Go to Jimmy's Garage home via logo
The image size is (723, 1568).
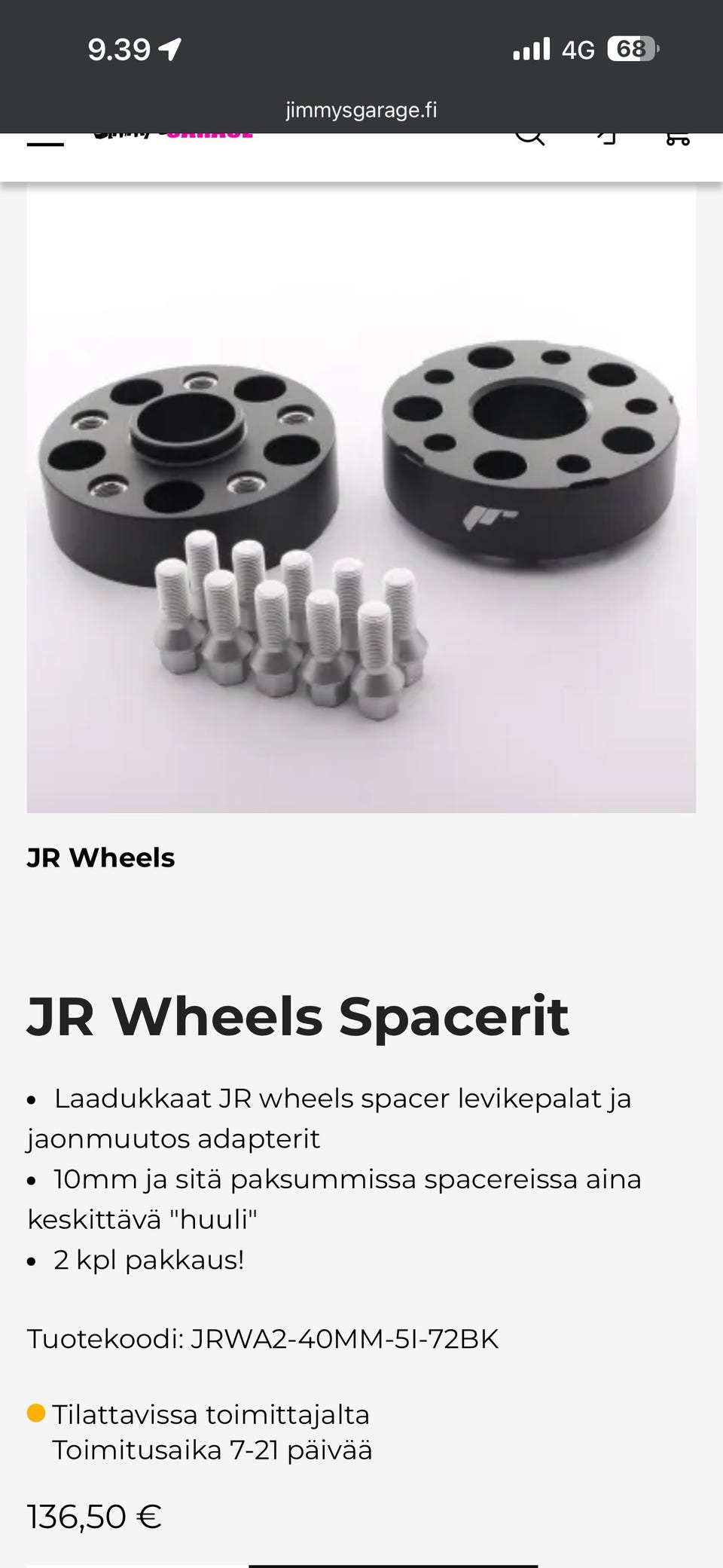click(x=173, y=136)
